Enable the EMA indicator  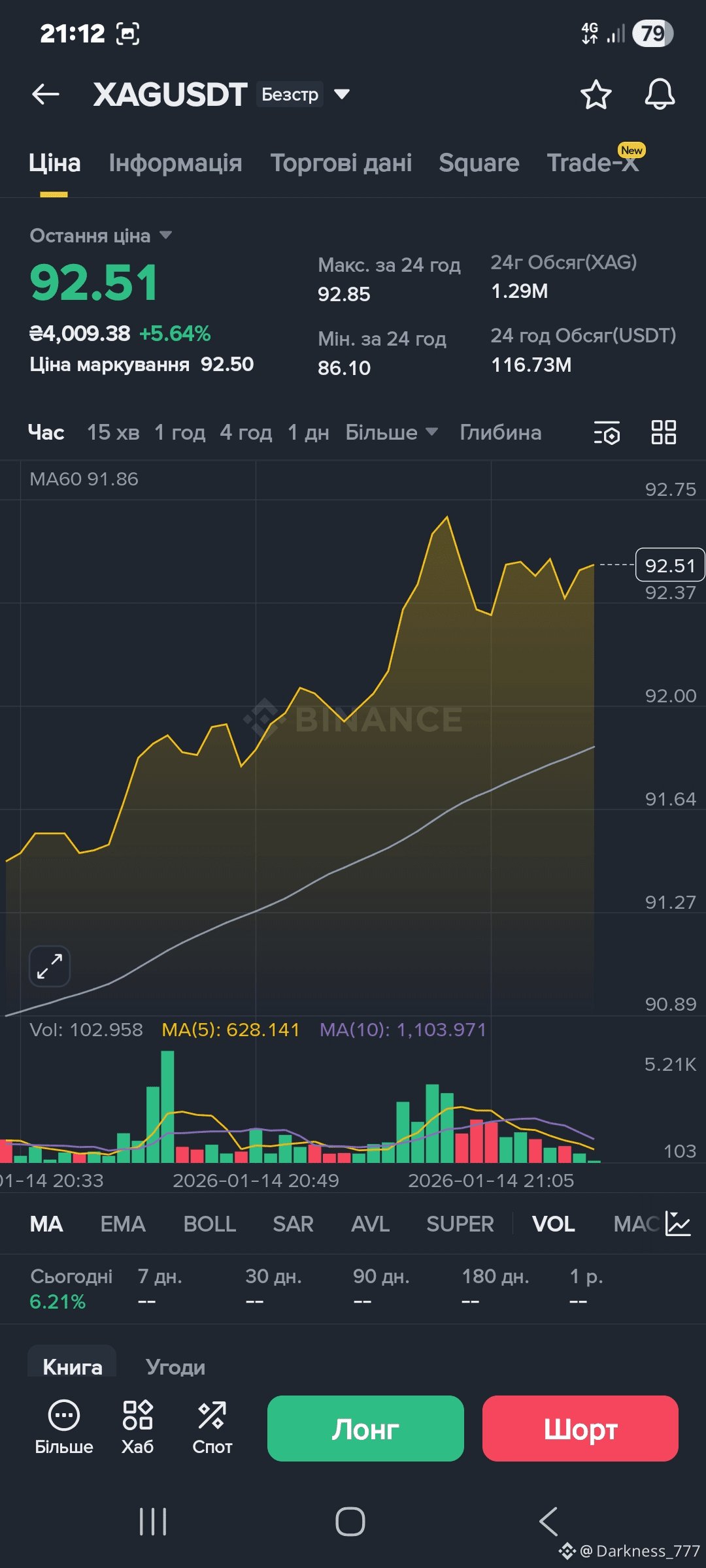click(123, 1224)
